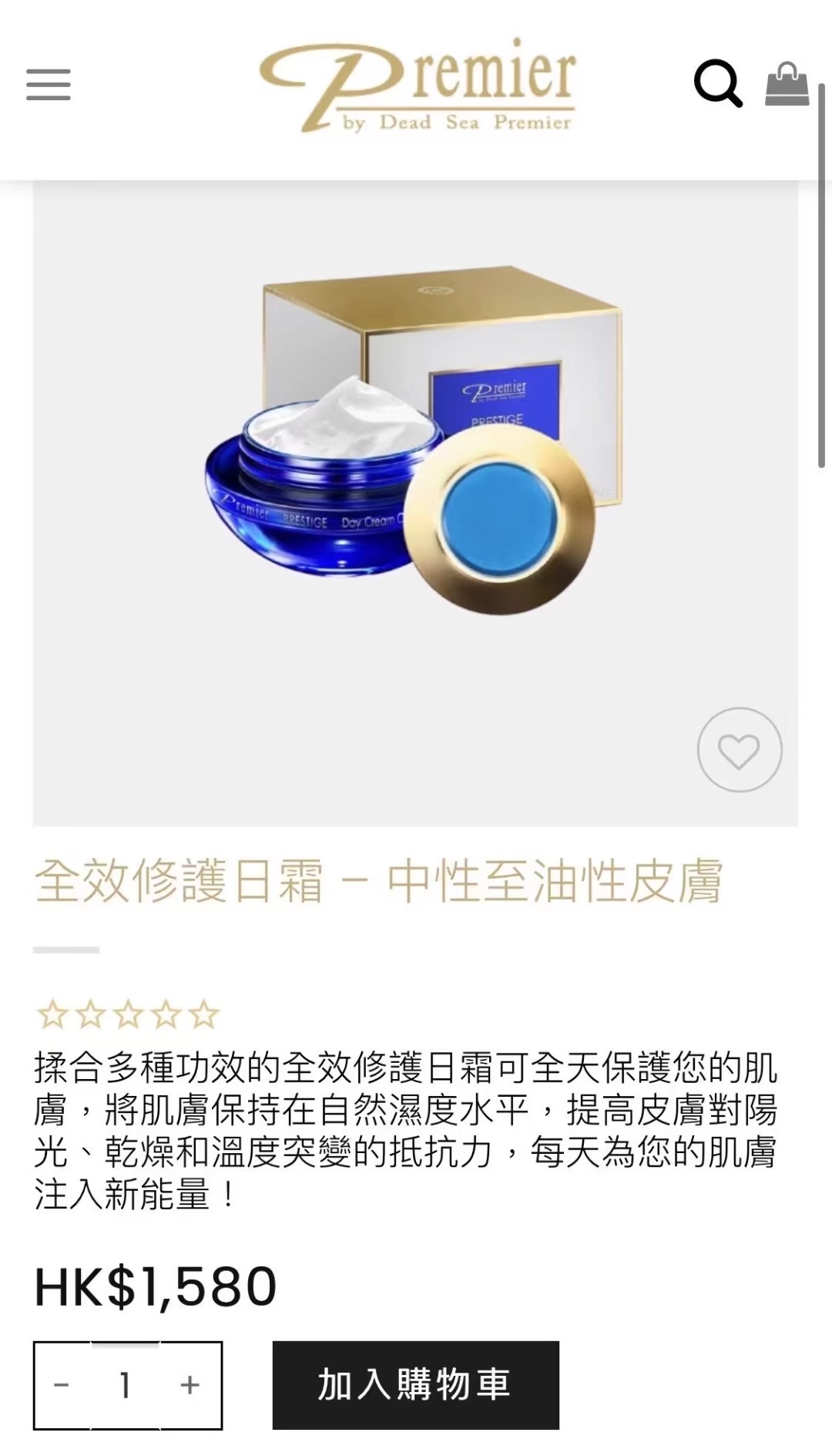The image size is (832, 1456).
Task: Increase quantity with the plus button
Action: pos(190,1385)
